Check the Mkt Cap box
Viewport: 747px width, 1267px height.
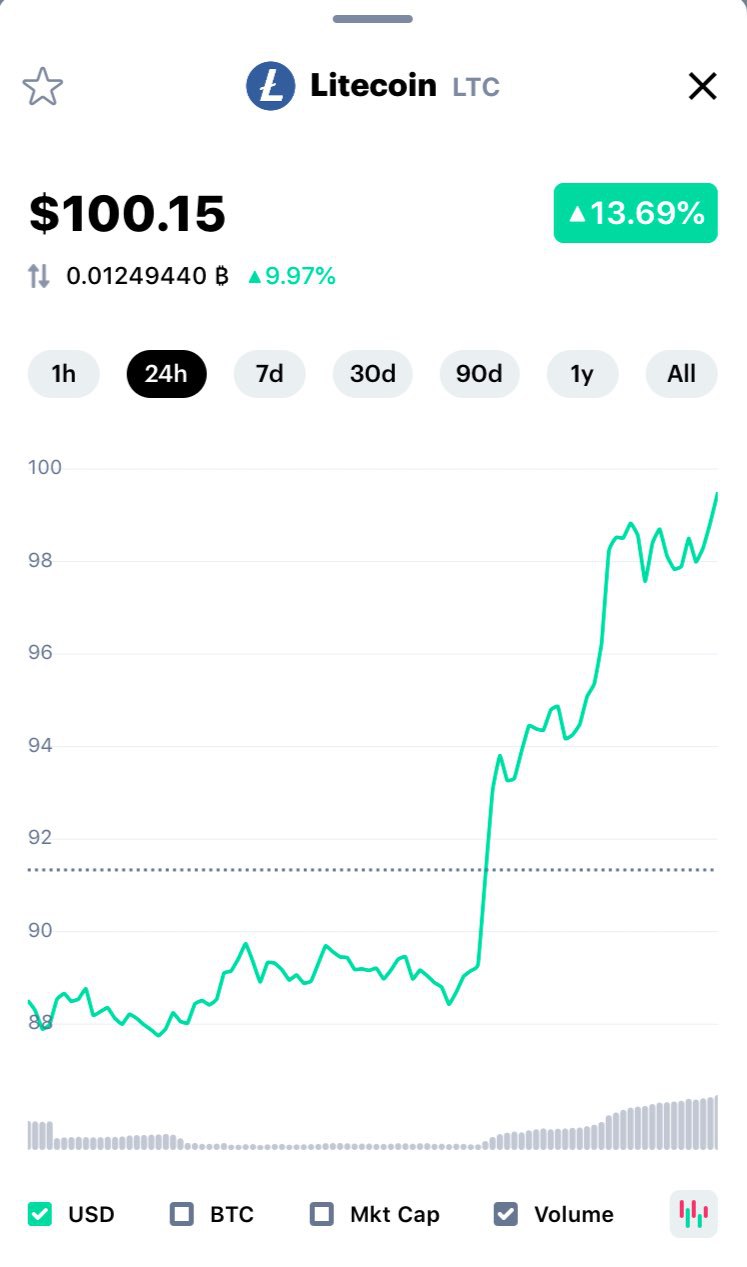pyautogui.click(x=322, y=1214)
